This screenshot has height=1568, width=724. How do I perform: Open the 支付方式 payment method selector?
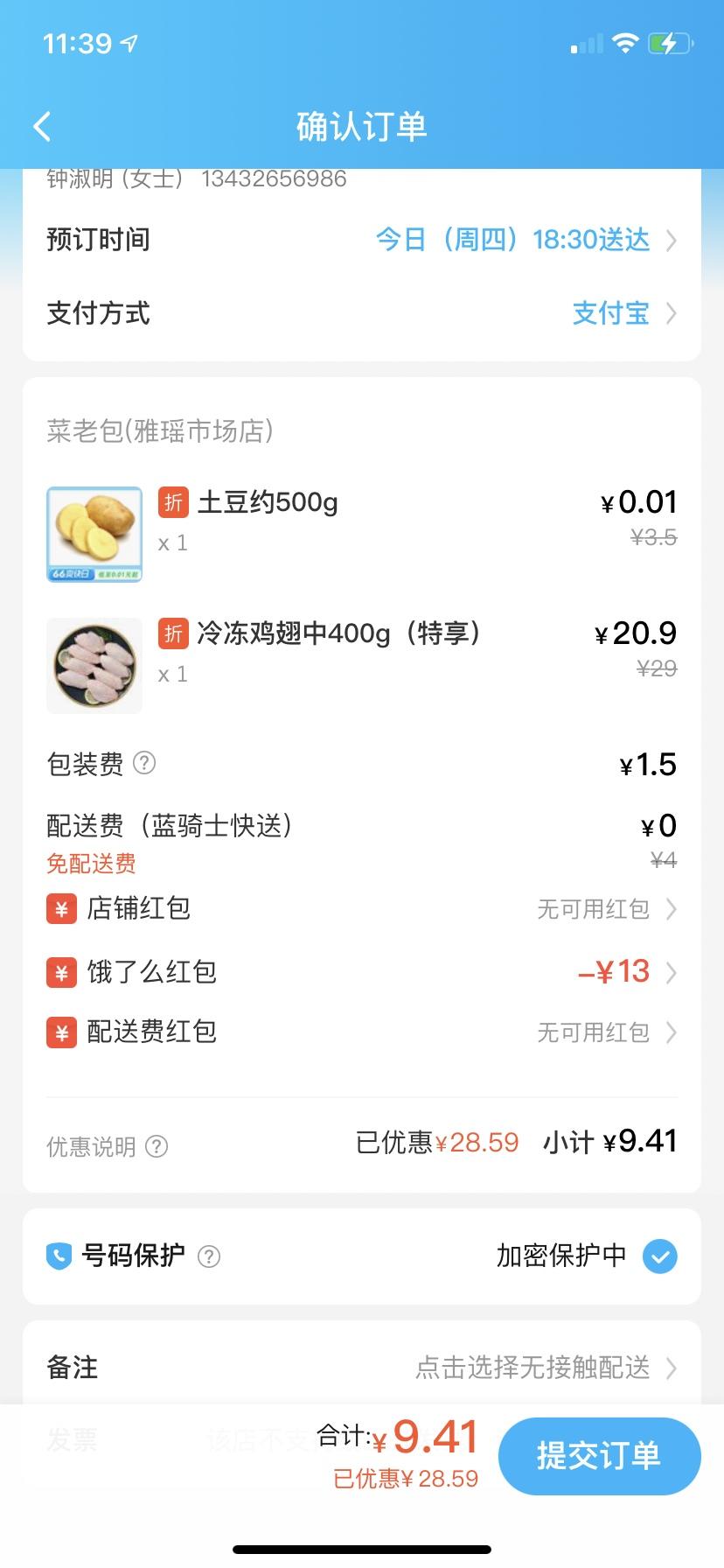coord(612,313)
